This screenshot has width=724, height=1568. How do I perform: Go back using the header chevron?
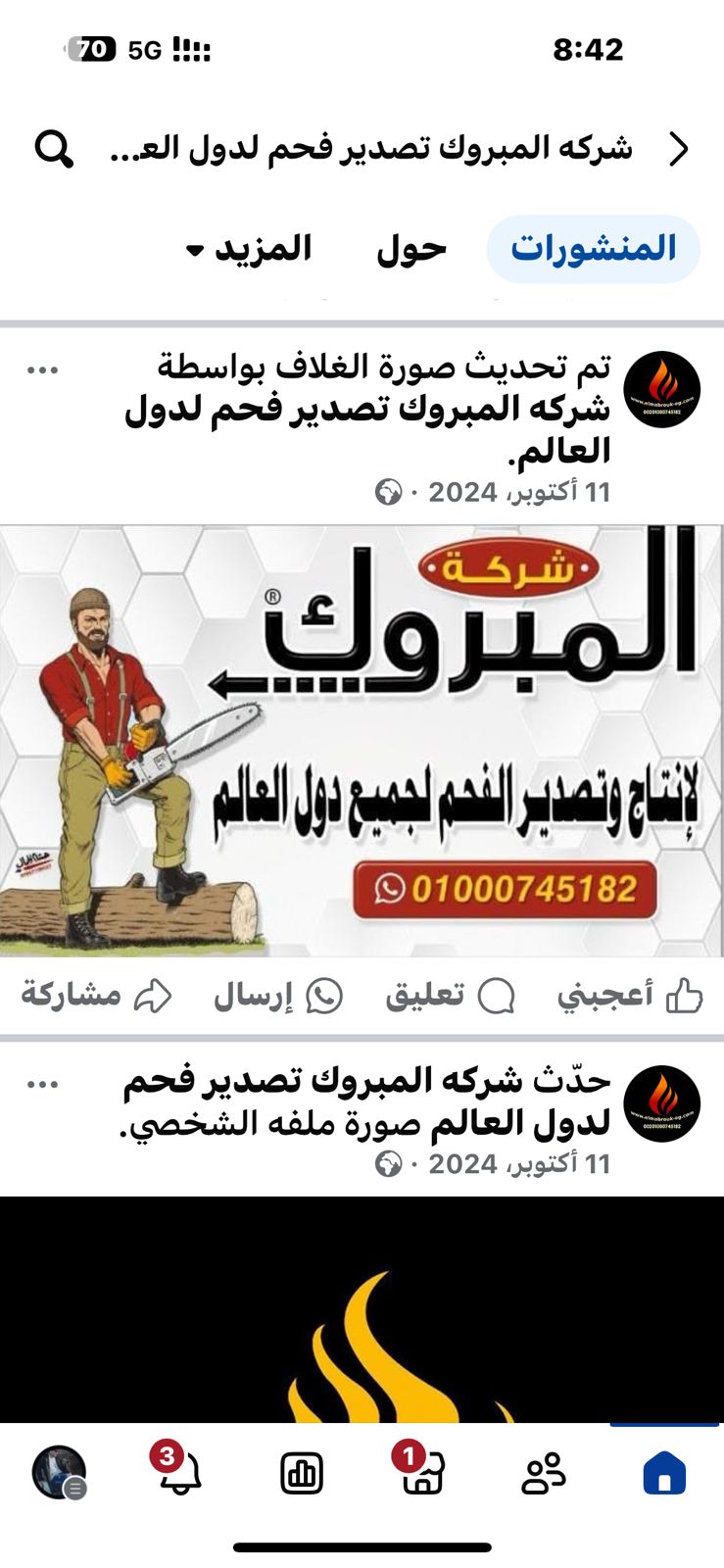[x=679, y=149]
